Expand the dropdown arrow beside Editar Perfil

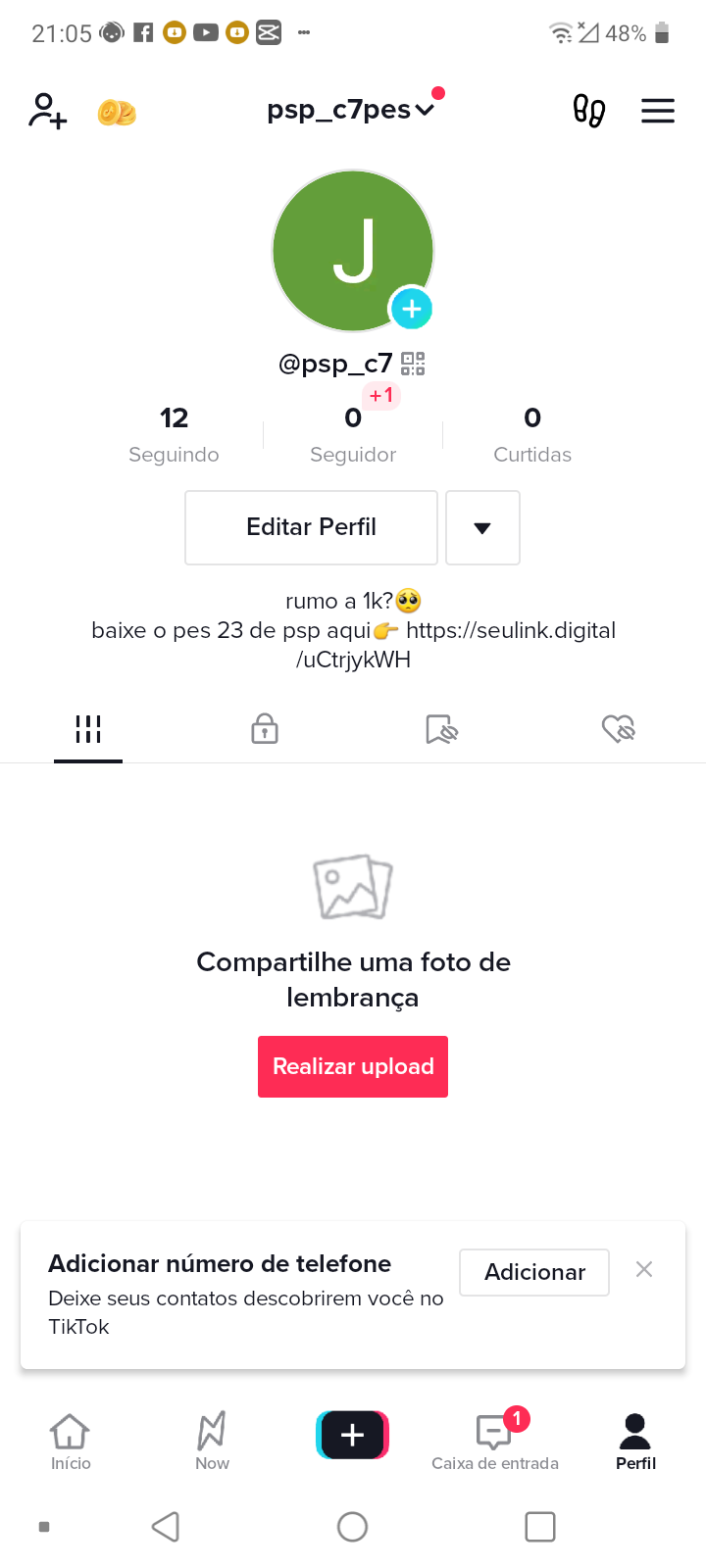[x=482, y=527]
